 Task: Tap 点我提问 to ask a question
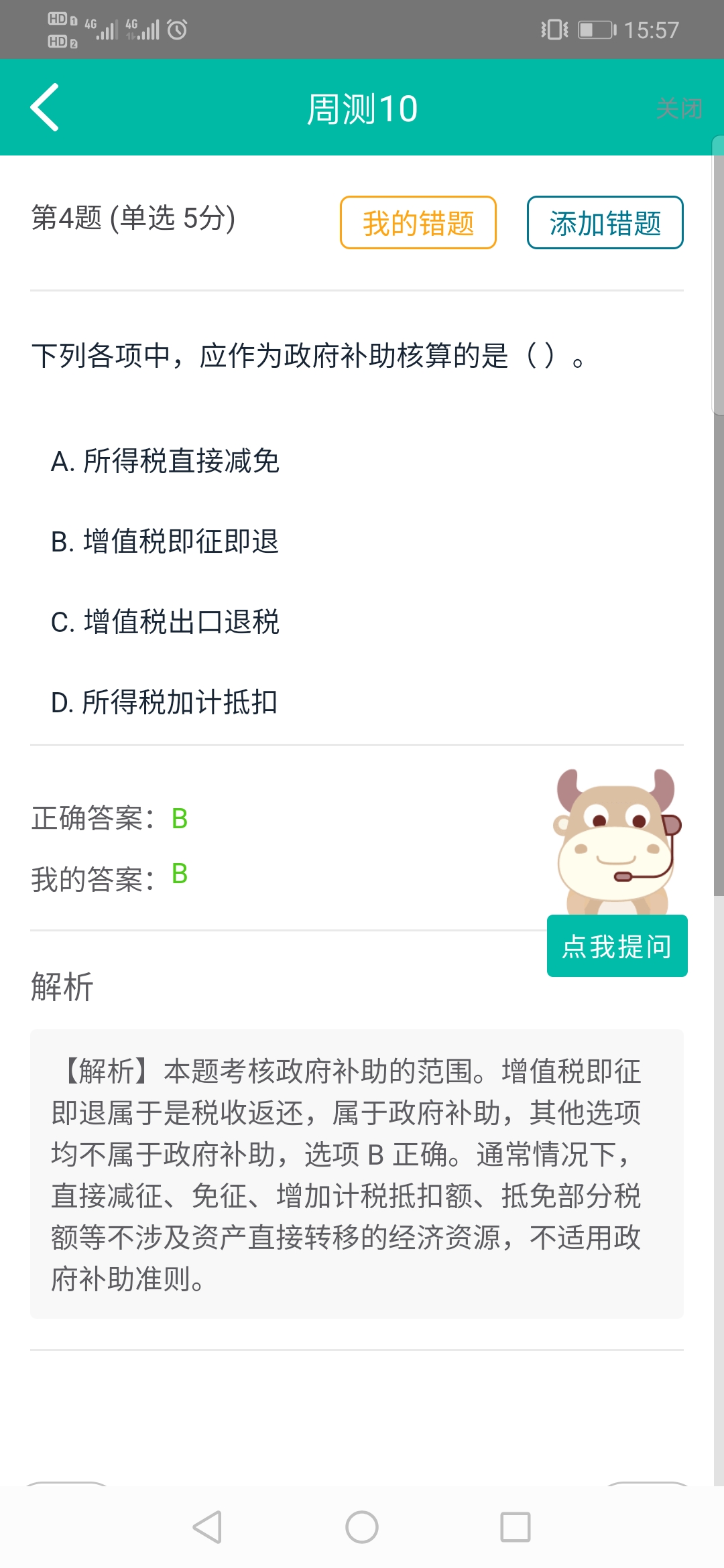617,945
